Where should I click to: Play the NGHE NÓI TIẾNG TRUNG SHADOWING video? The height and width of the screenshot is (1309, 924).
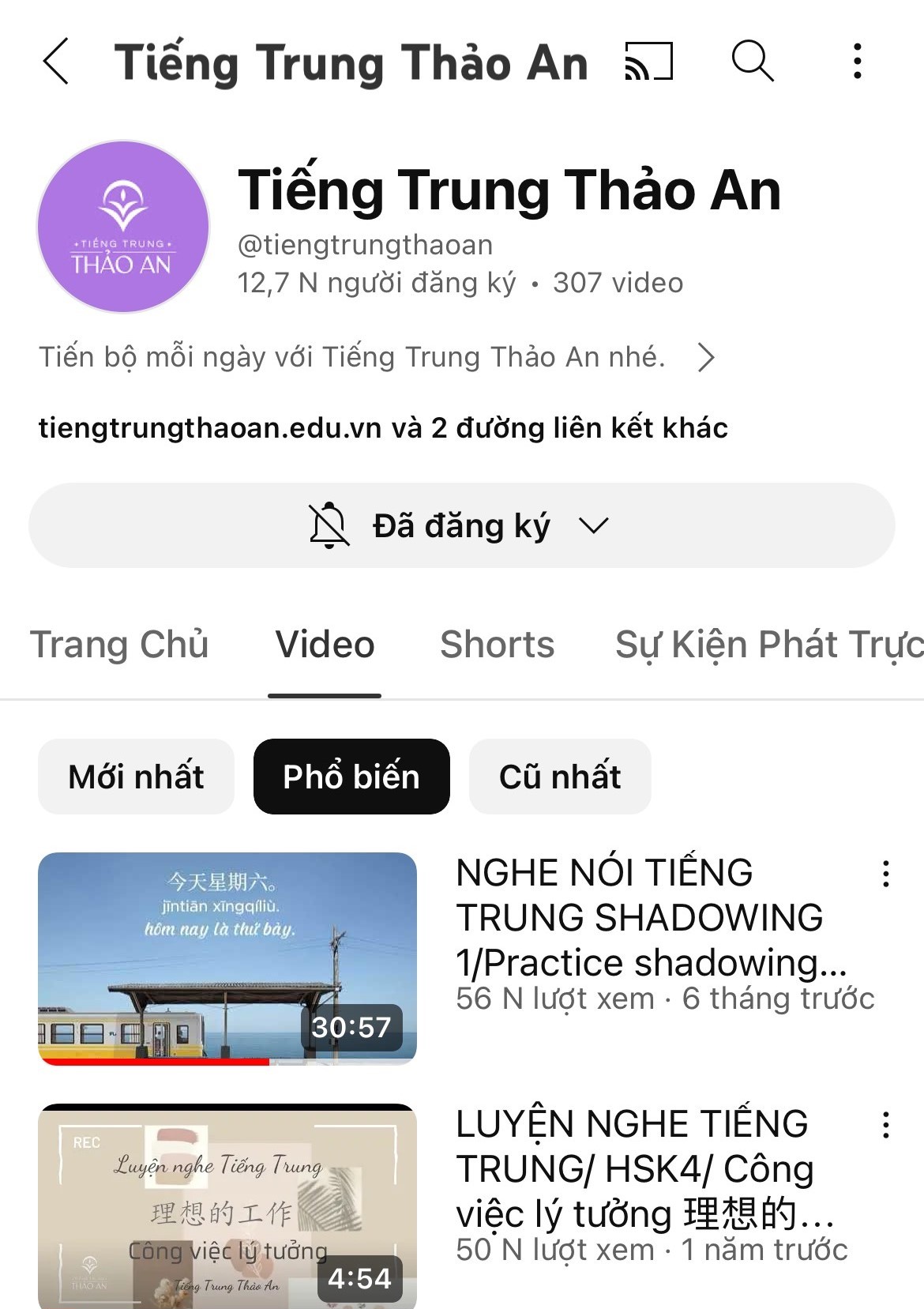(x=227, y=958)
